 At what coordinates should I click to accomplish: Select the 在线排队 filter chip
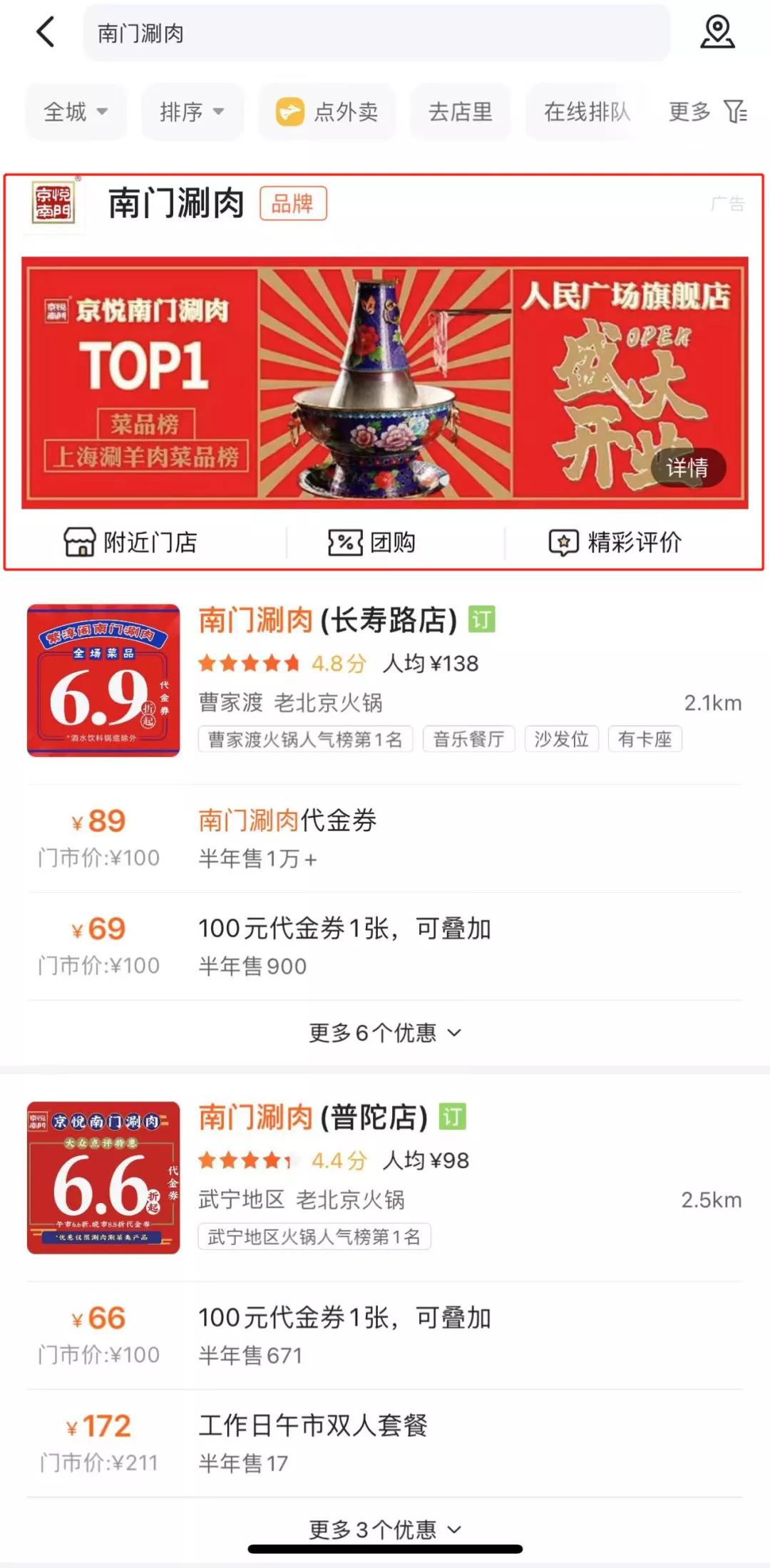click(x=586, y=112)
